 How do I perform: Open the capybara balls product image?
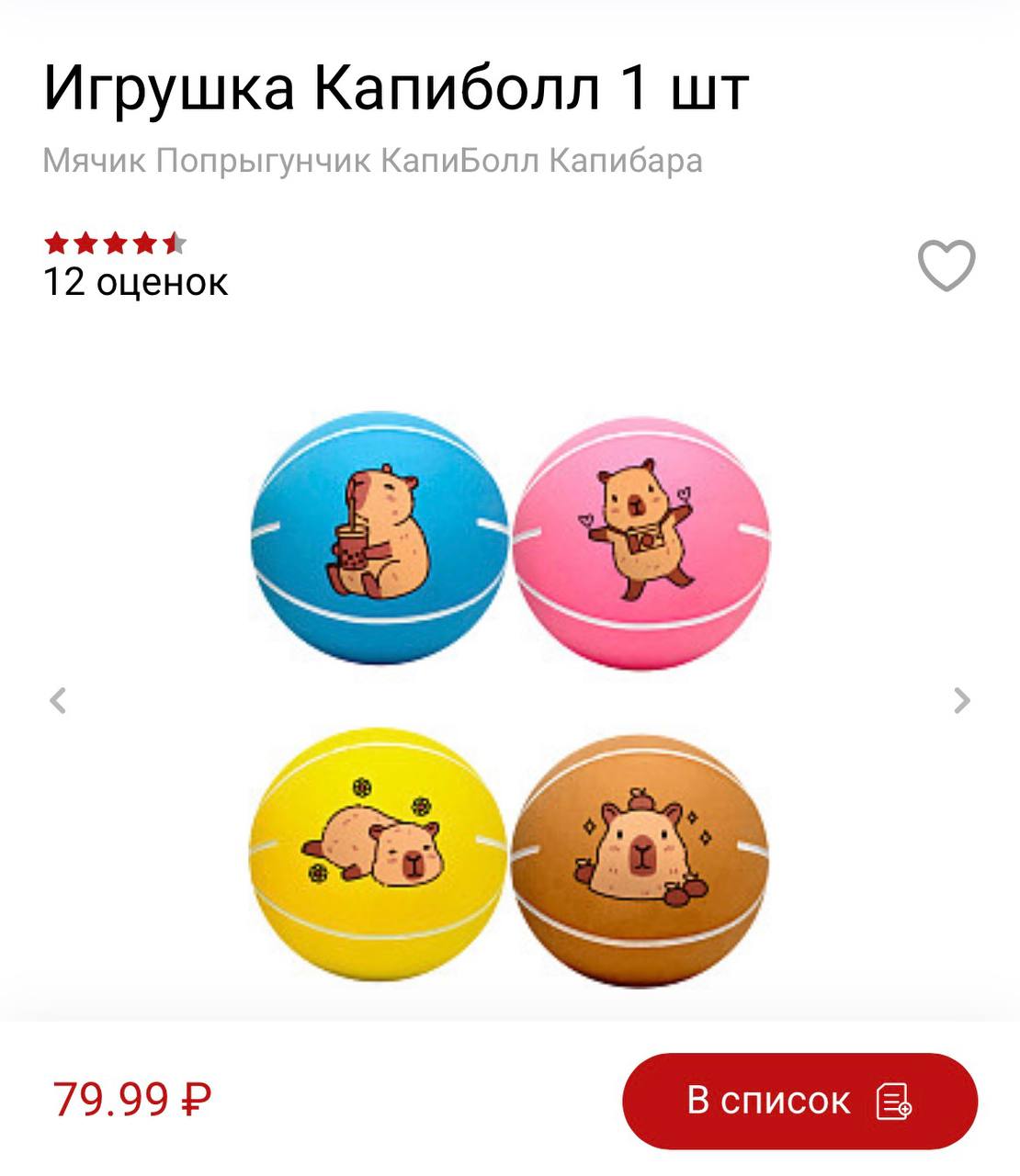point(509,698)
